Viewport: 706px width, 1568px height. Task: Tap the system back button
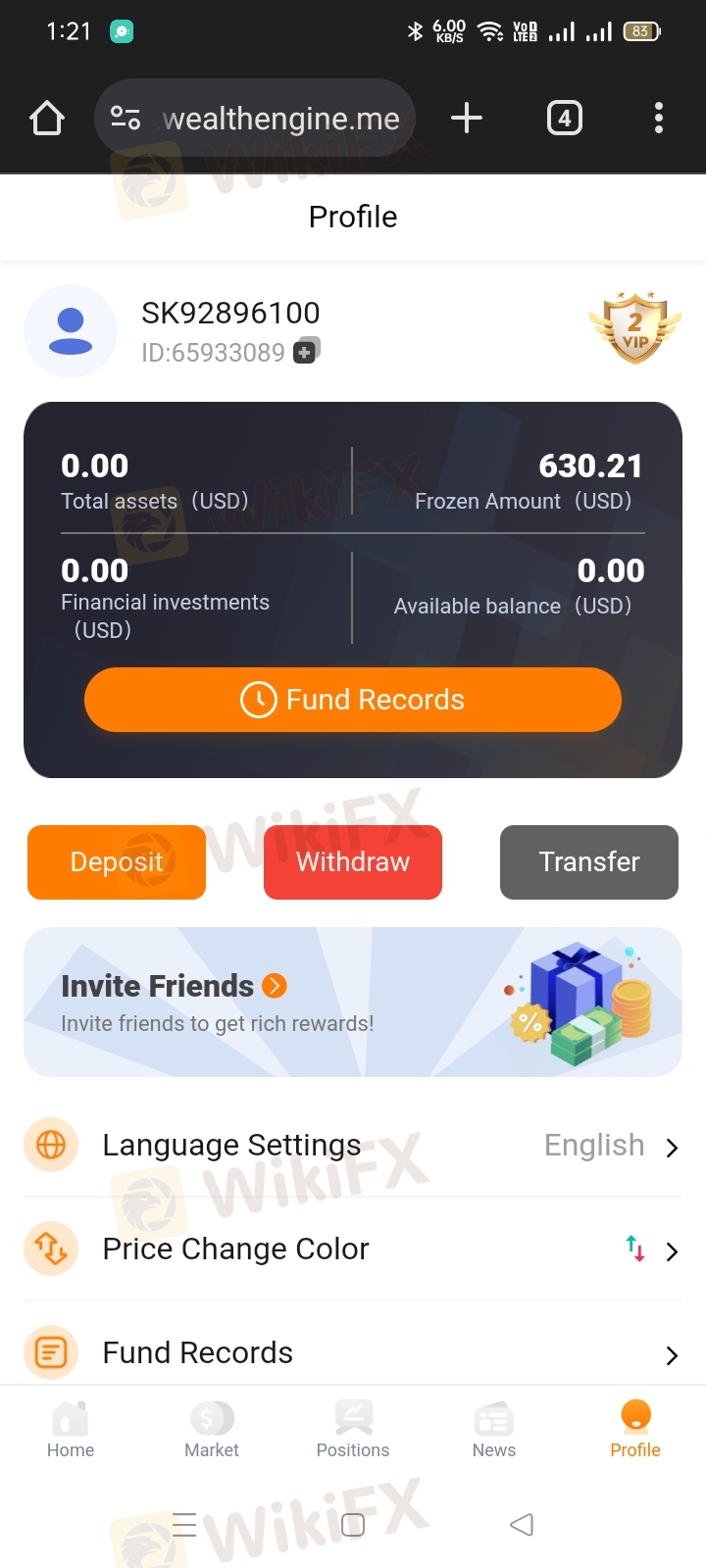point(522,1524)
